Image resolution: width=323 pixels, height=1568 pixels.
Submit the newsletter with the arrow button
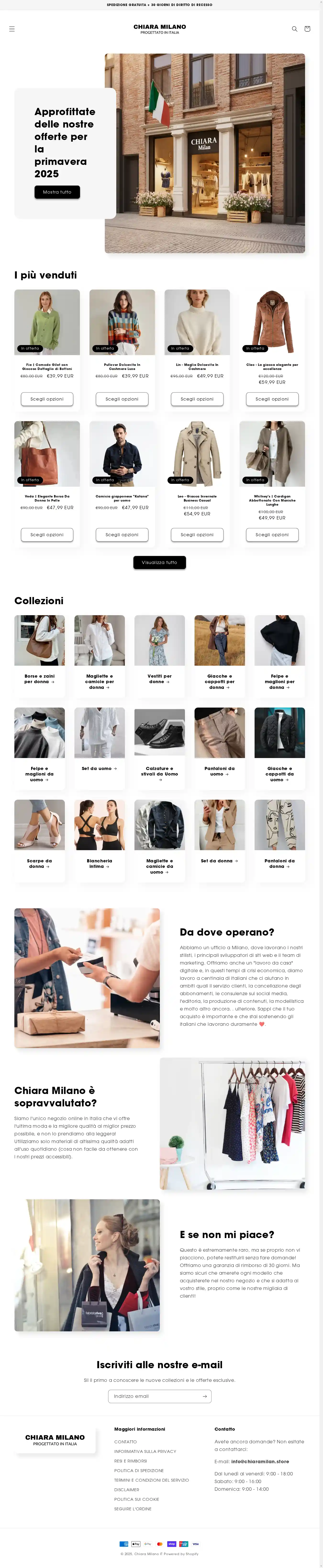[204, 1396]
